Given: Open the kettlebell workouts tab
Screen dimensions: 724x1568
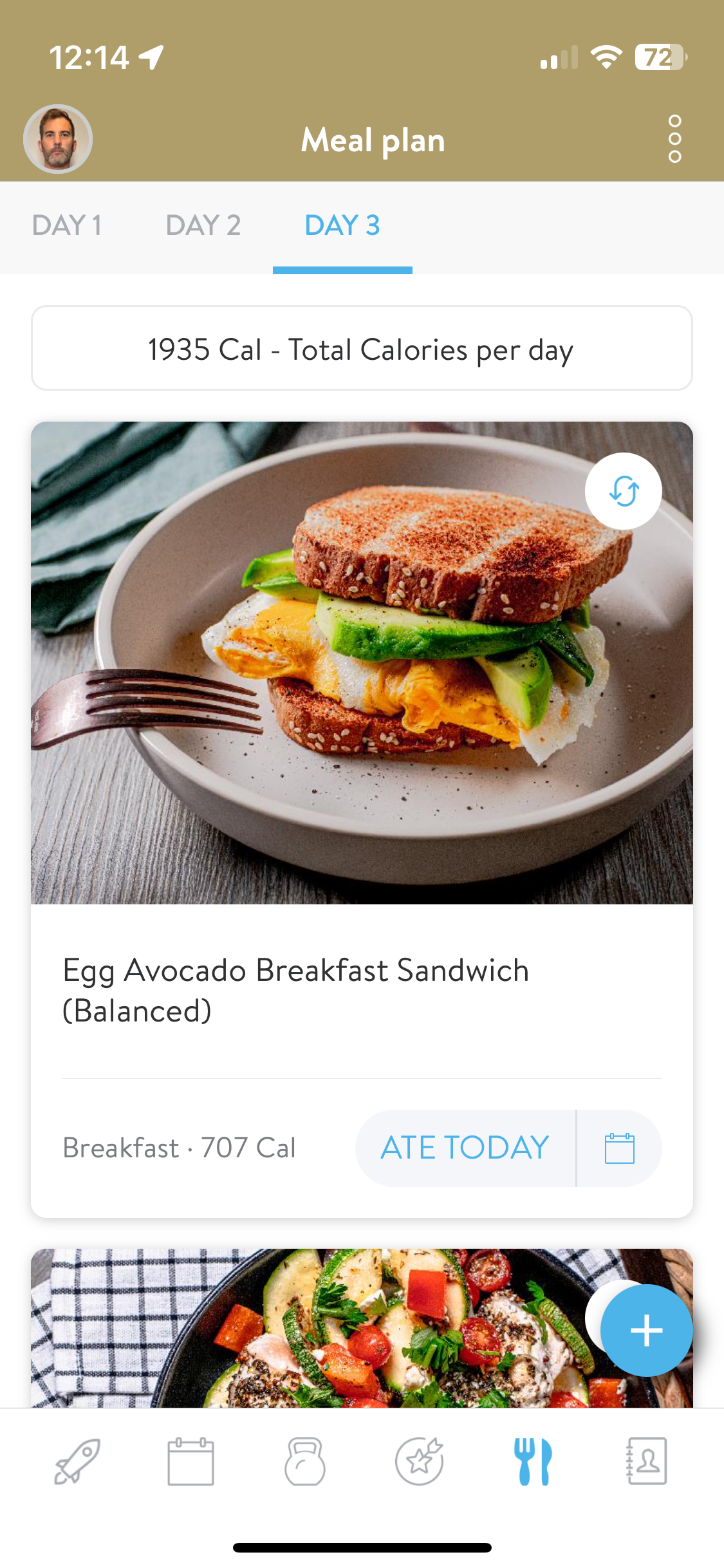Looking at the screenshot, I should point(305,1461).
